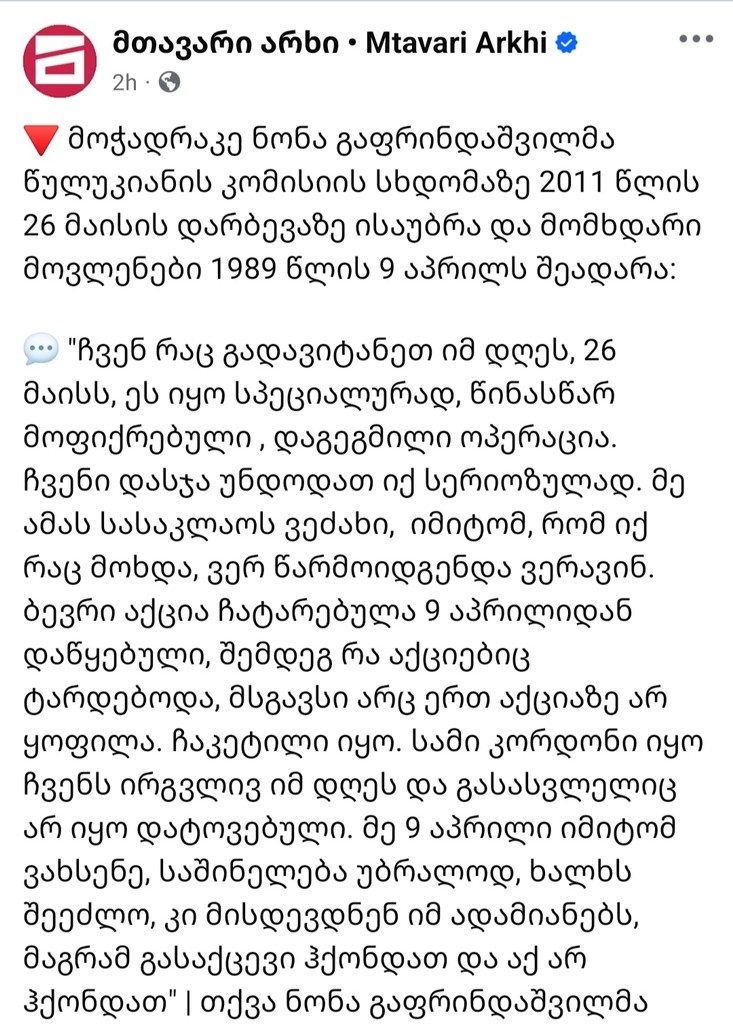Open Mtavari Arkhi's profile picture
This screenshot has width=733, height=1024.
pyautogui.click(x=59, y=61)
